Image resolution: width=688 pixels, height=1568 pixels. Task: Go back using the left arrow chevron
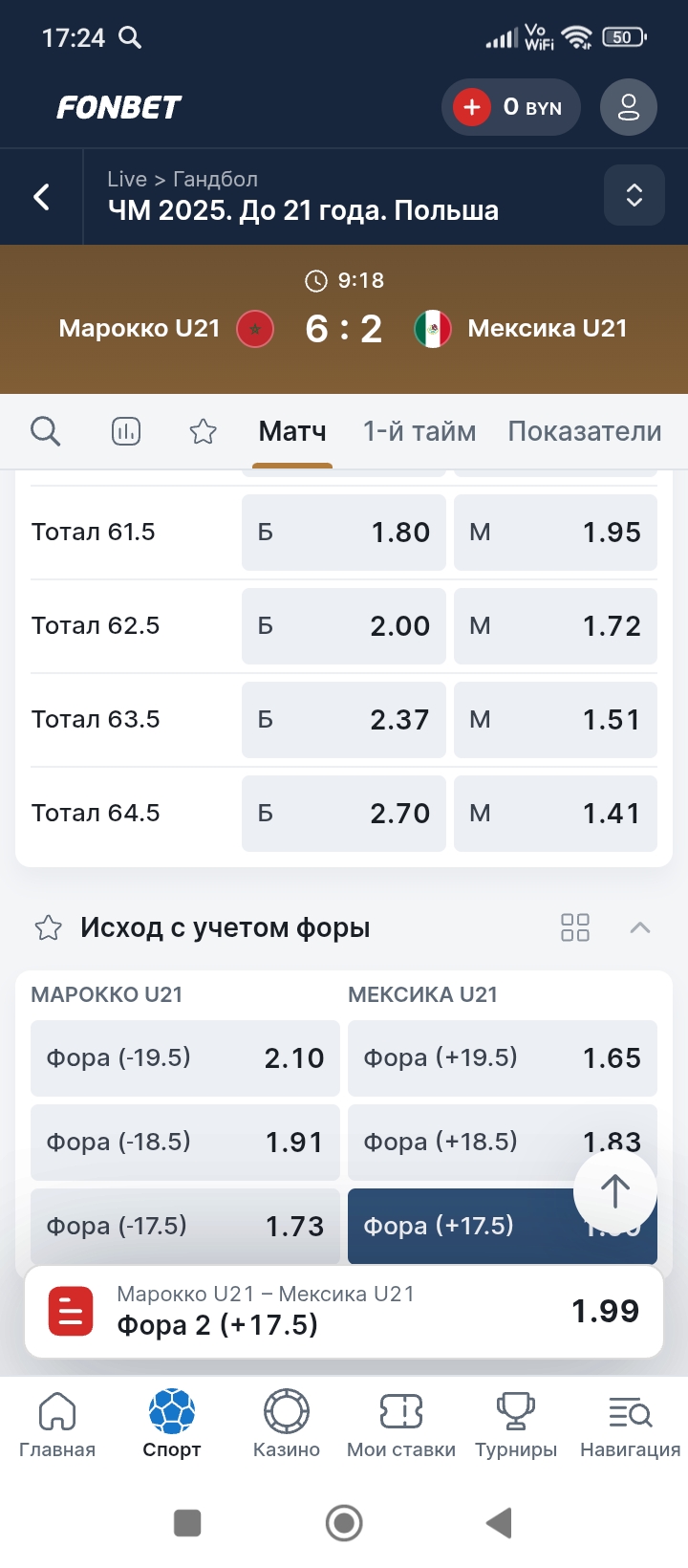point(40,196)
